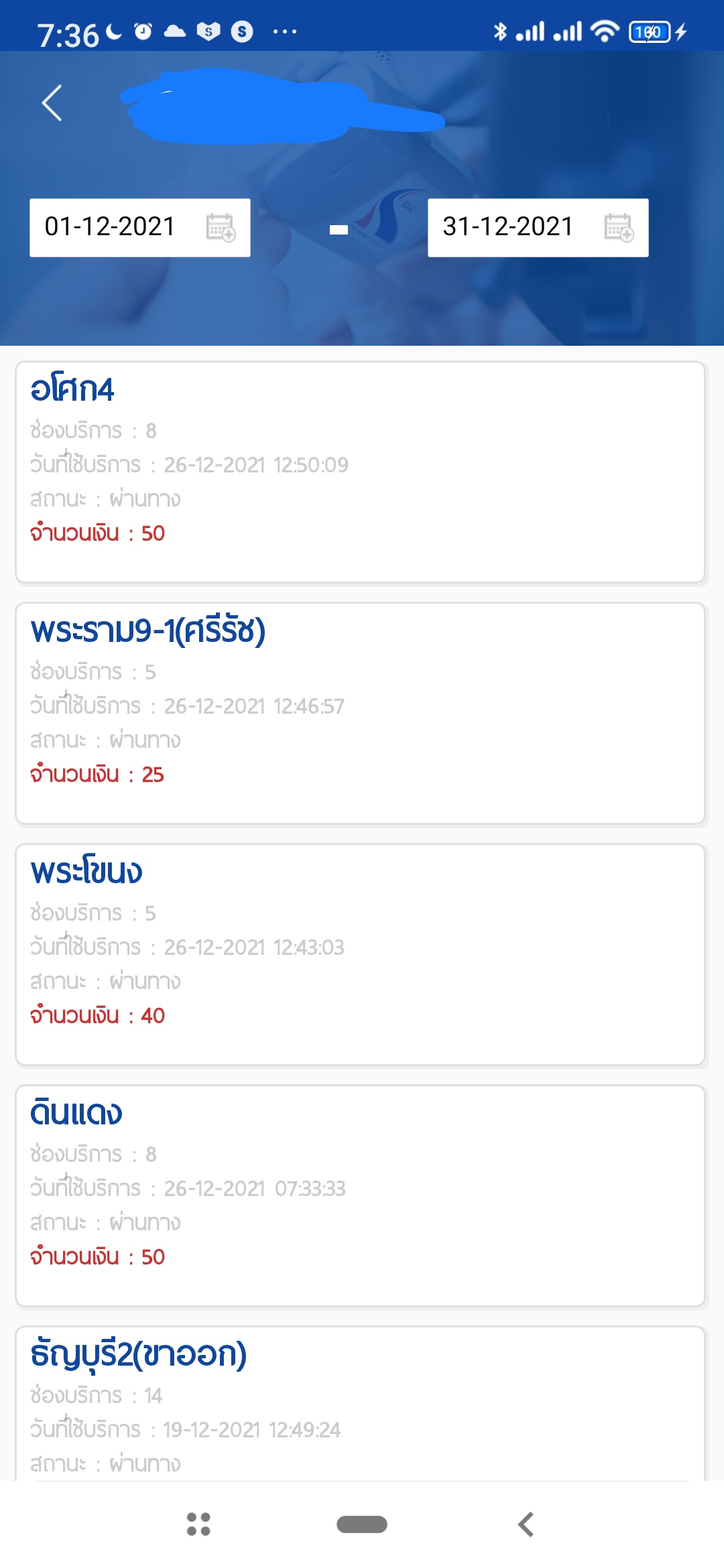Open recent apps from the navigation bar

[x=198, y=1524]
